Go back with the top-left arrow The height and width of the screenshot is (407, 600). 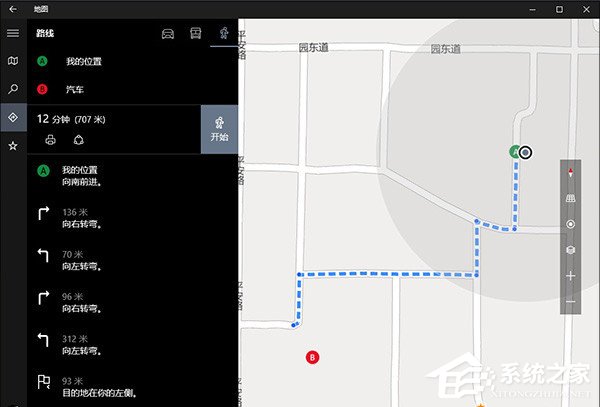12,9
